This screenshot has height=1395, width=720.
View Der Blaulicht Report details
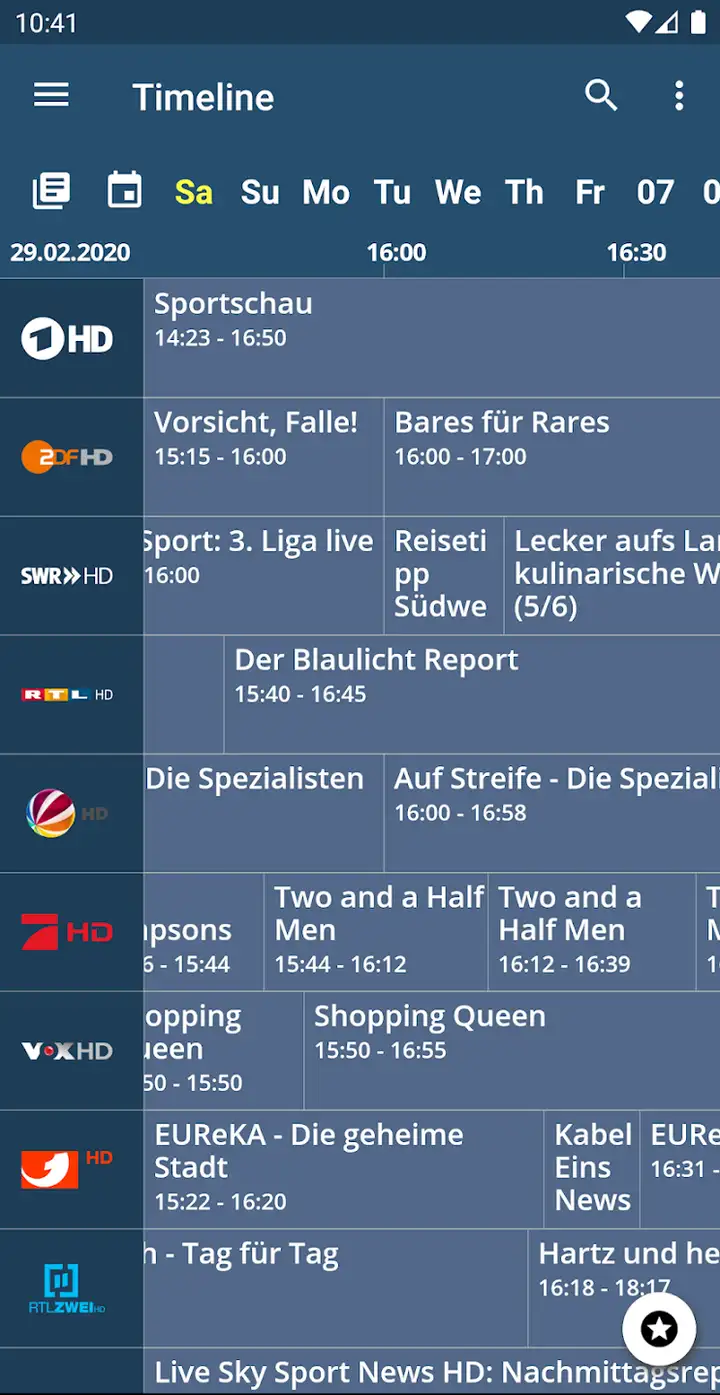pyautogui.click(x=472, y=694)
